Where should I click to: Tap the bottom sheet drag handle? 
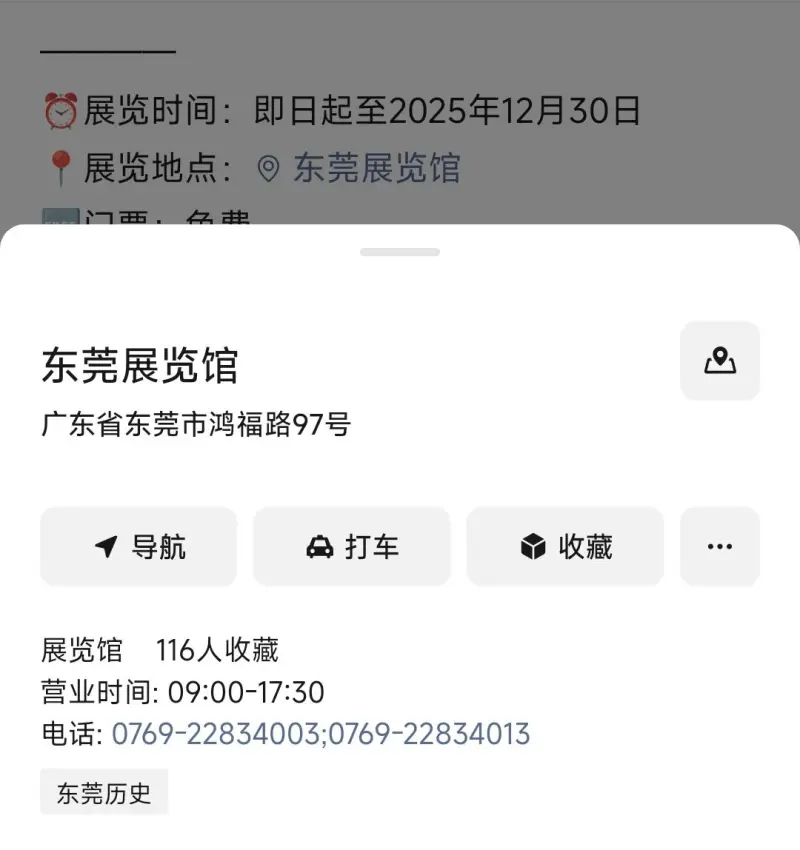pyautogui.click(x=400, y=252)
